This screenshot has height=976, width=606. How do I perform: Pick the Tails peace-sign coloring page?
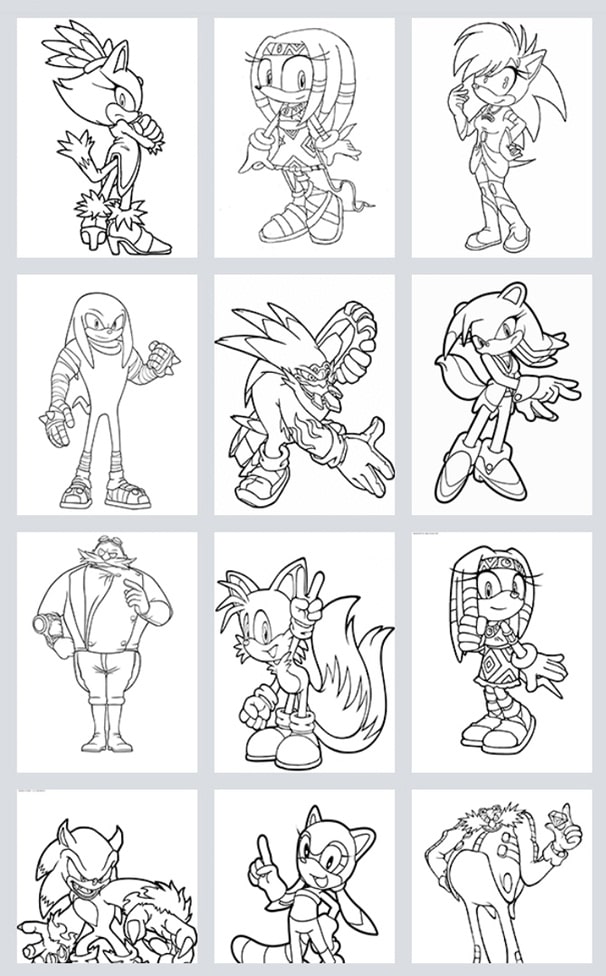pyautogui.click(x=304, y=652)
